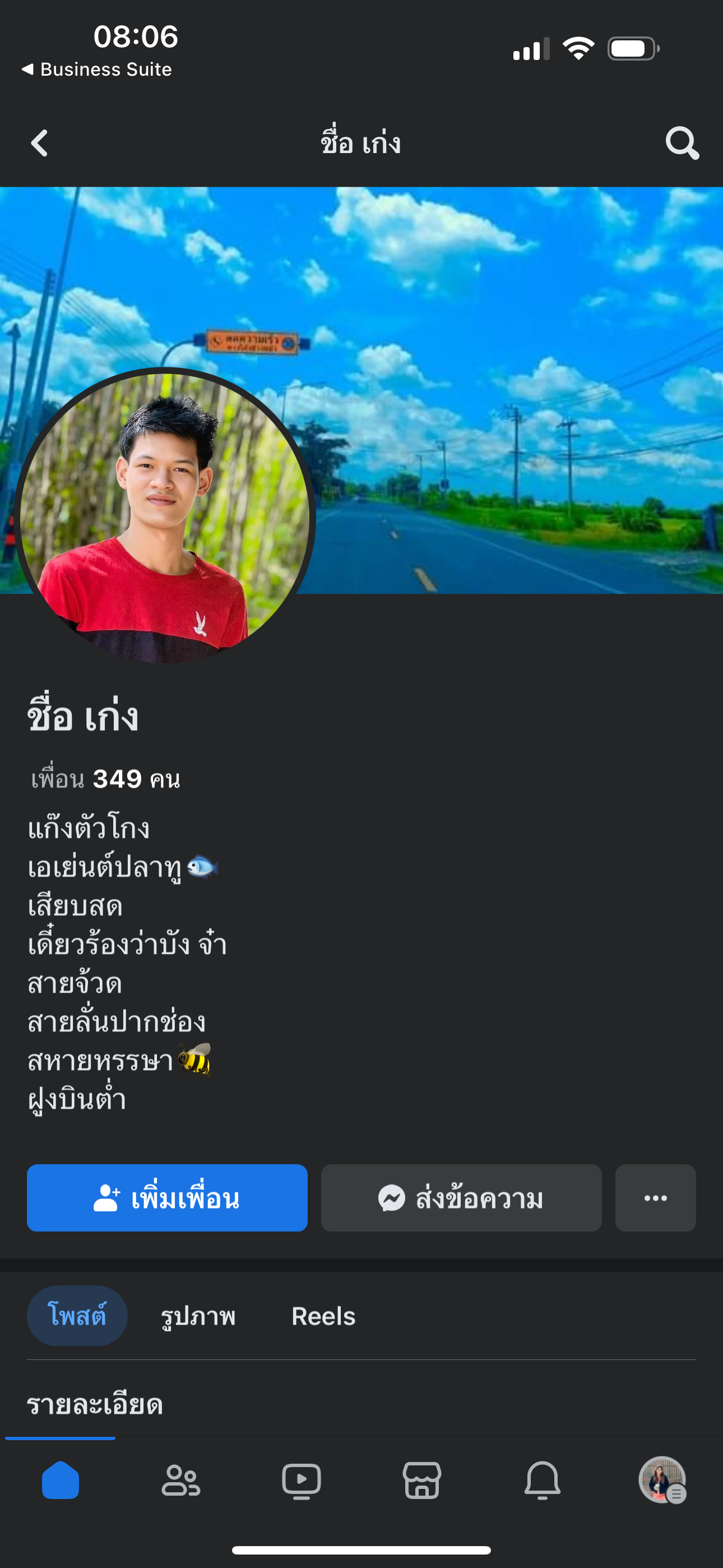Go to the home feed tab
723x1568 pixels.
pos(61,1480)
